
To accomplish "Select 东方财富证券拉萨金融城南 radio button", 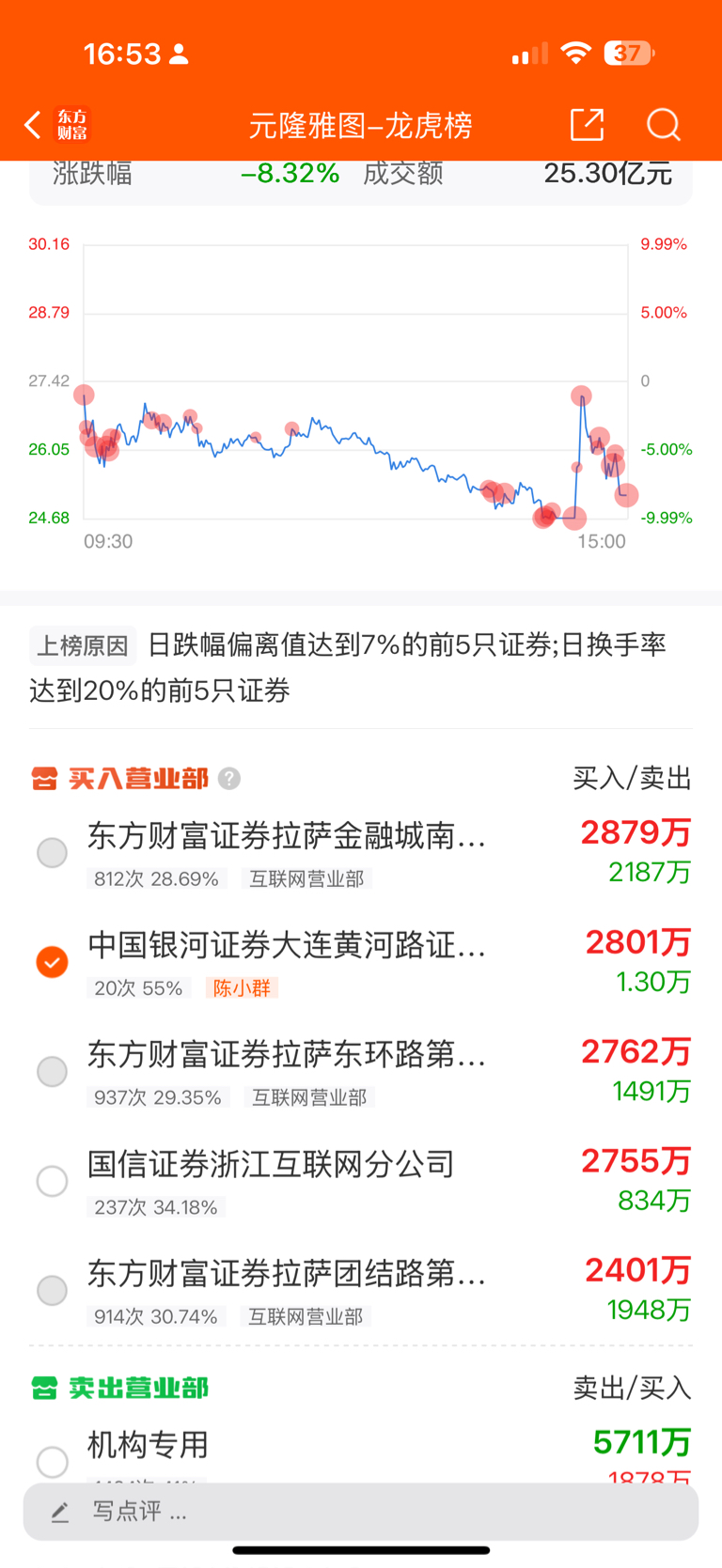I will (x=52, y=853).
